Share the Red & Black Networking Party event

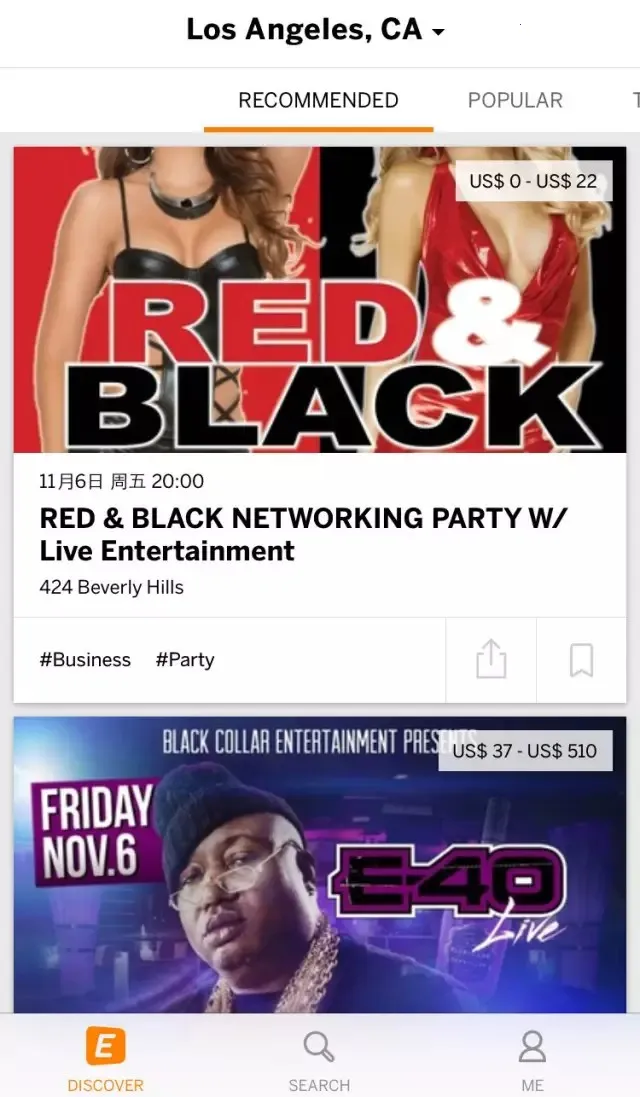tap(491, 660)
